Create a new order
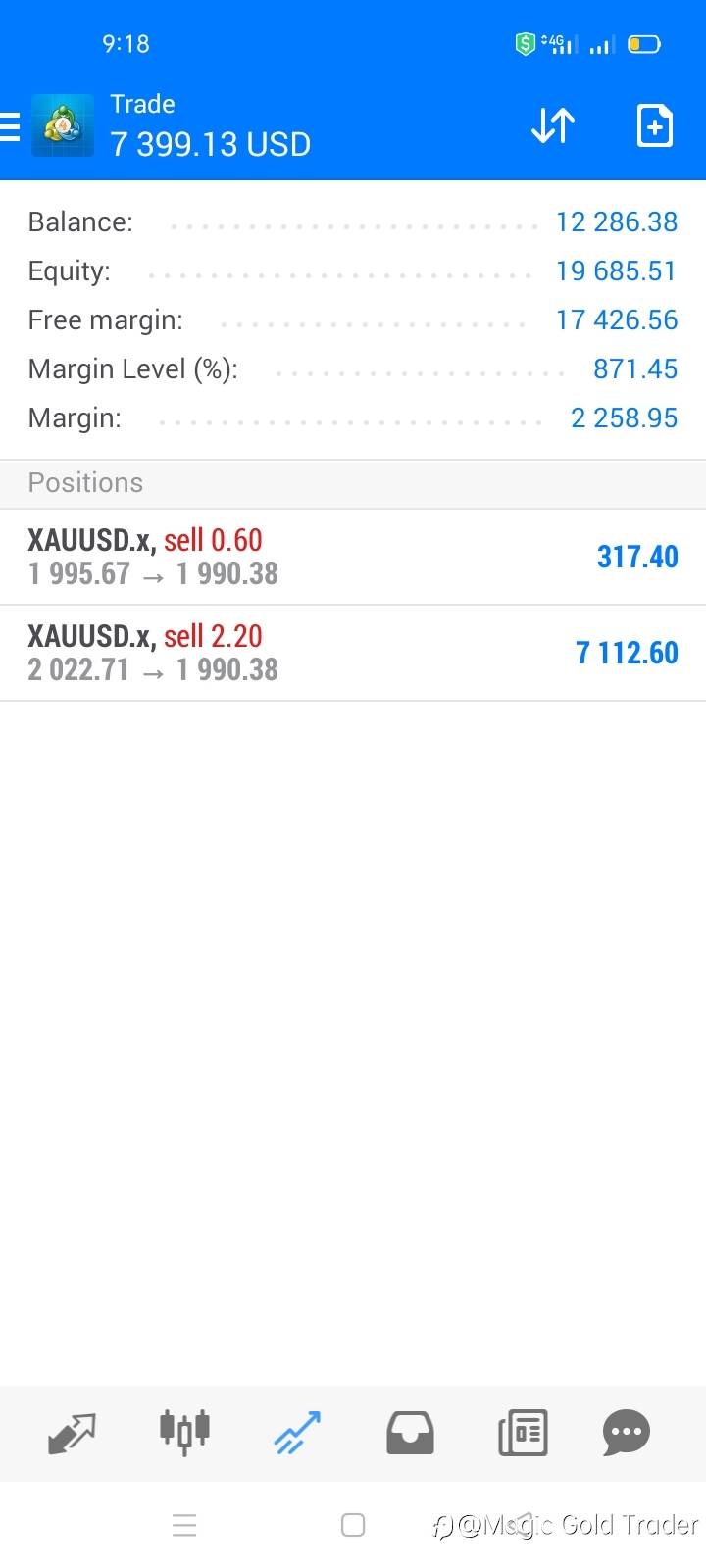Screen dimensions: 706x1568 click(654, 125)
